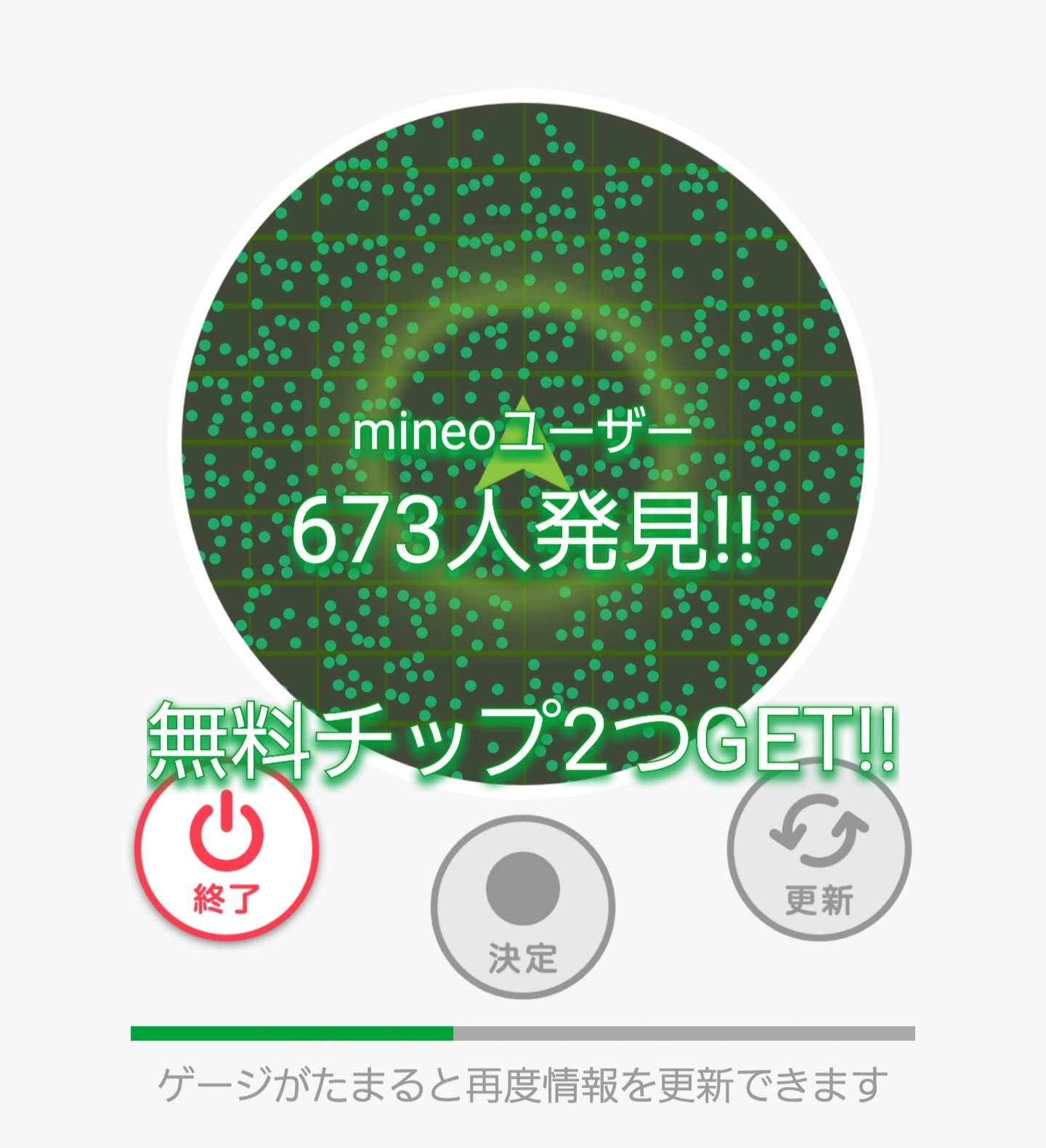Viewport: 1046px width, 1148px height.
Task: Tap the red 終了 power button
Action: coord(227,853)
